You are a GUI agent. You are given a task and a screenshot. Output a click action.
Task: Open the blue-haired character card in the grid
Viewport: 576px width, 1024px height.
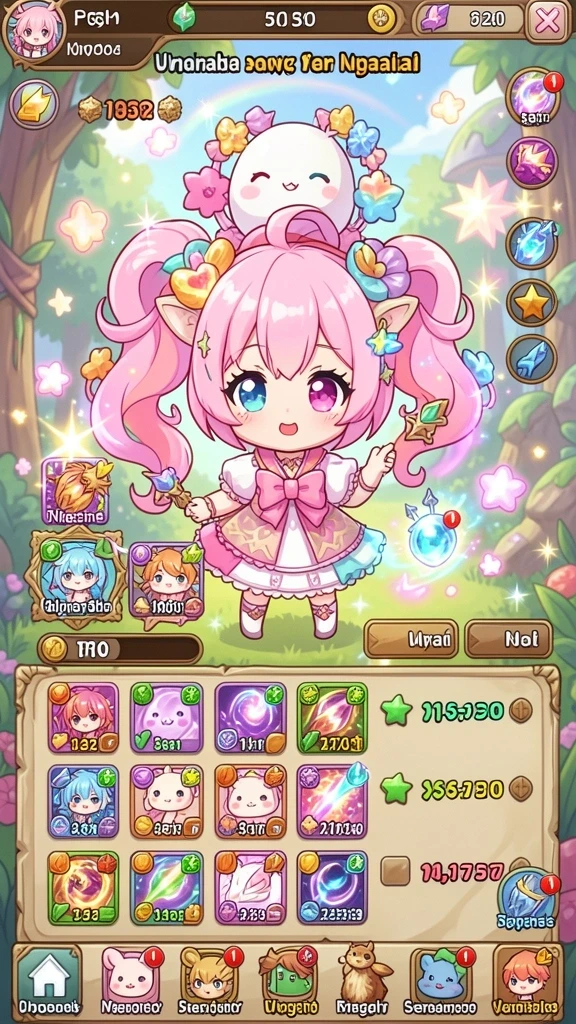83,802
